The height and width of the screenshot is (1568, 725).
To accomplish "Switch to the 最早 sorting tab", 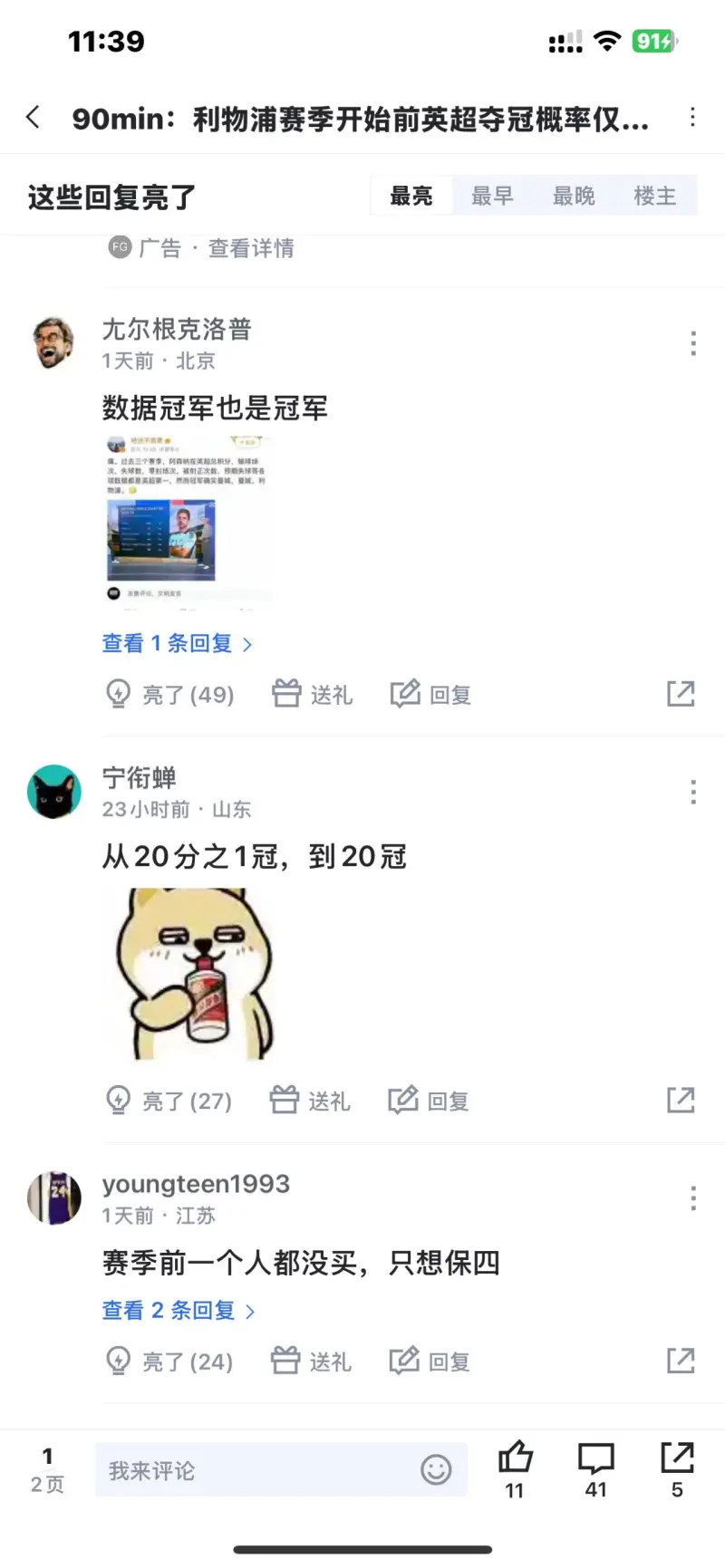I will point(492,196).
